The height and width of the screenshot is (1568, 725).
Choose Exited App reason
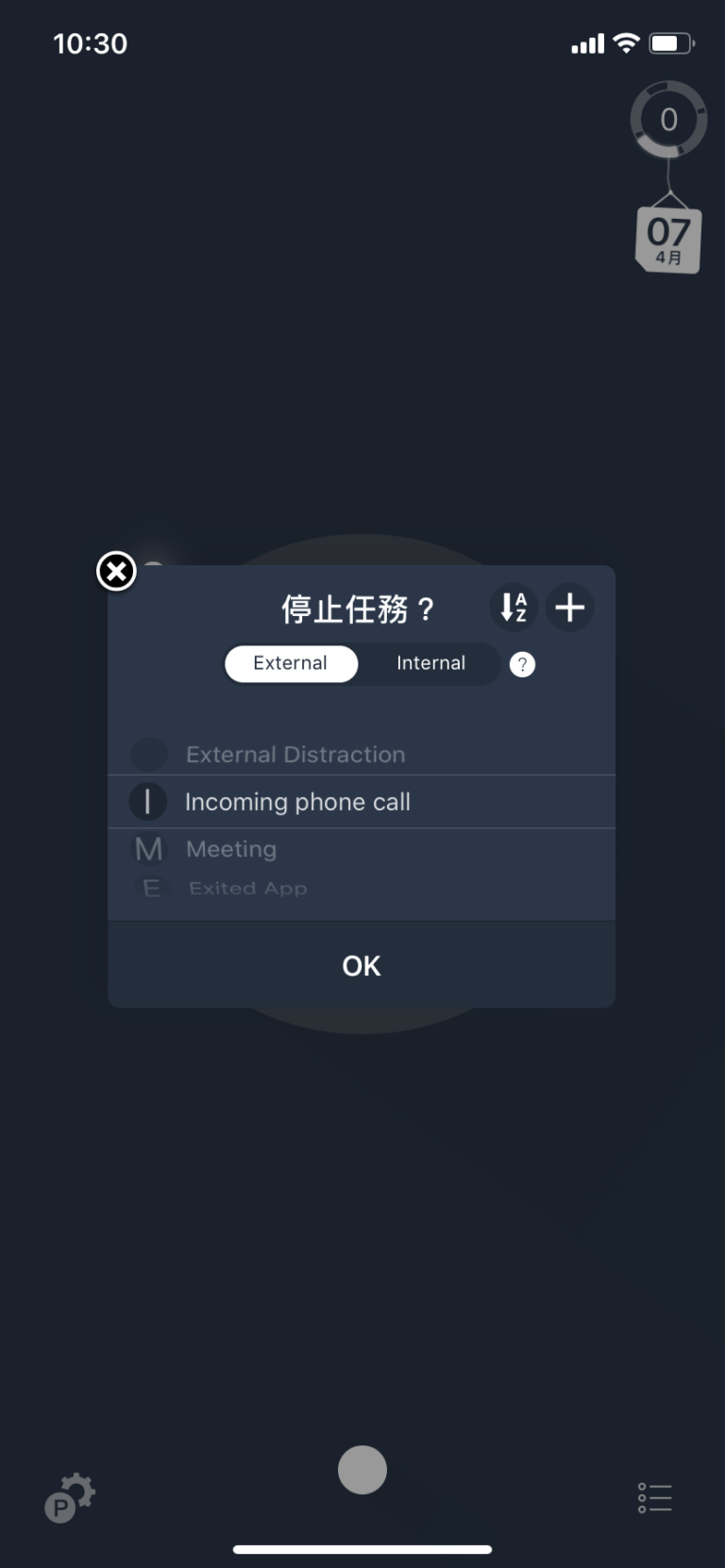[x=362, y=888]
